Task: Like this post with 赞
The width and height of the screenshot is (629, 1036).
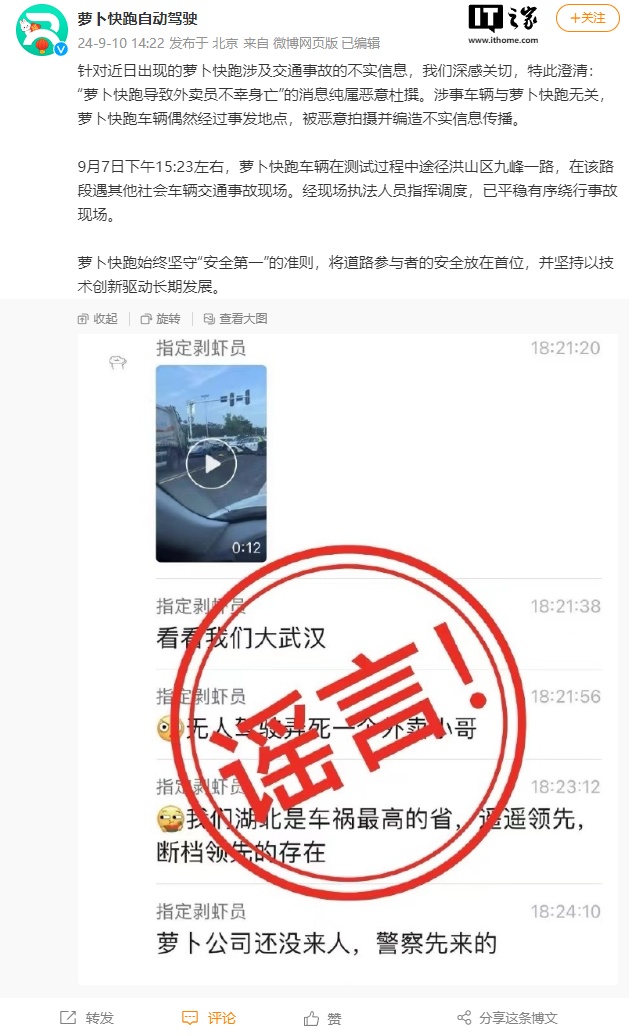Action: tap(323, 1018)
